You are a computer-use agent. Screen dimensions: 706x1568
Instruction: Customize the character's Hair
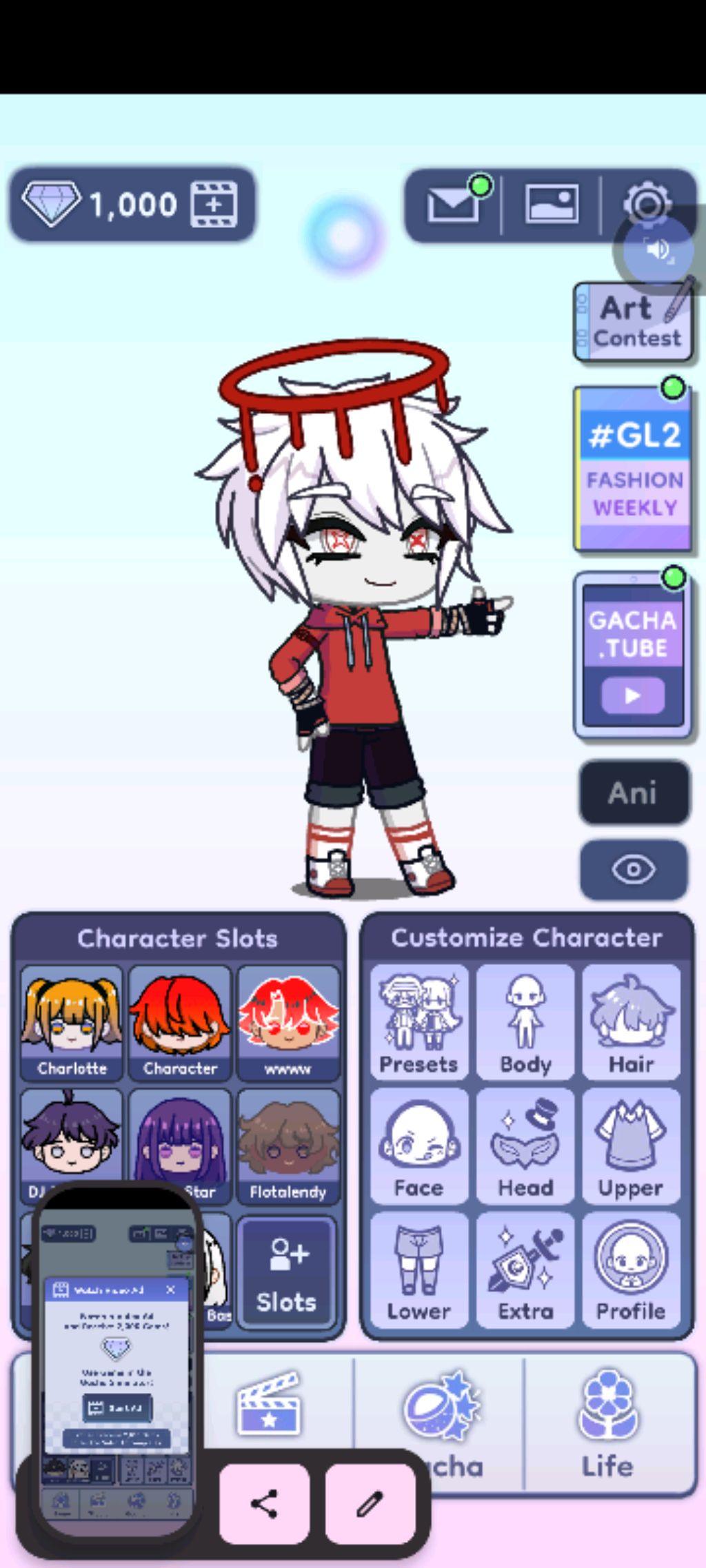631,1022
